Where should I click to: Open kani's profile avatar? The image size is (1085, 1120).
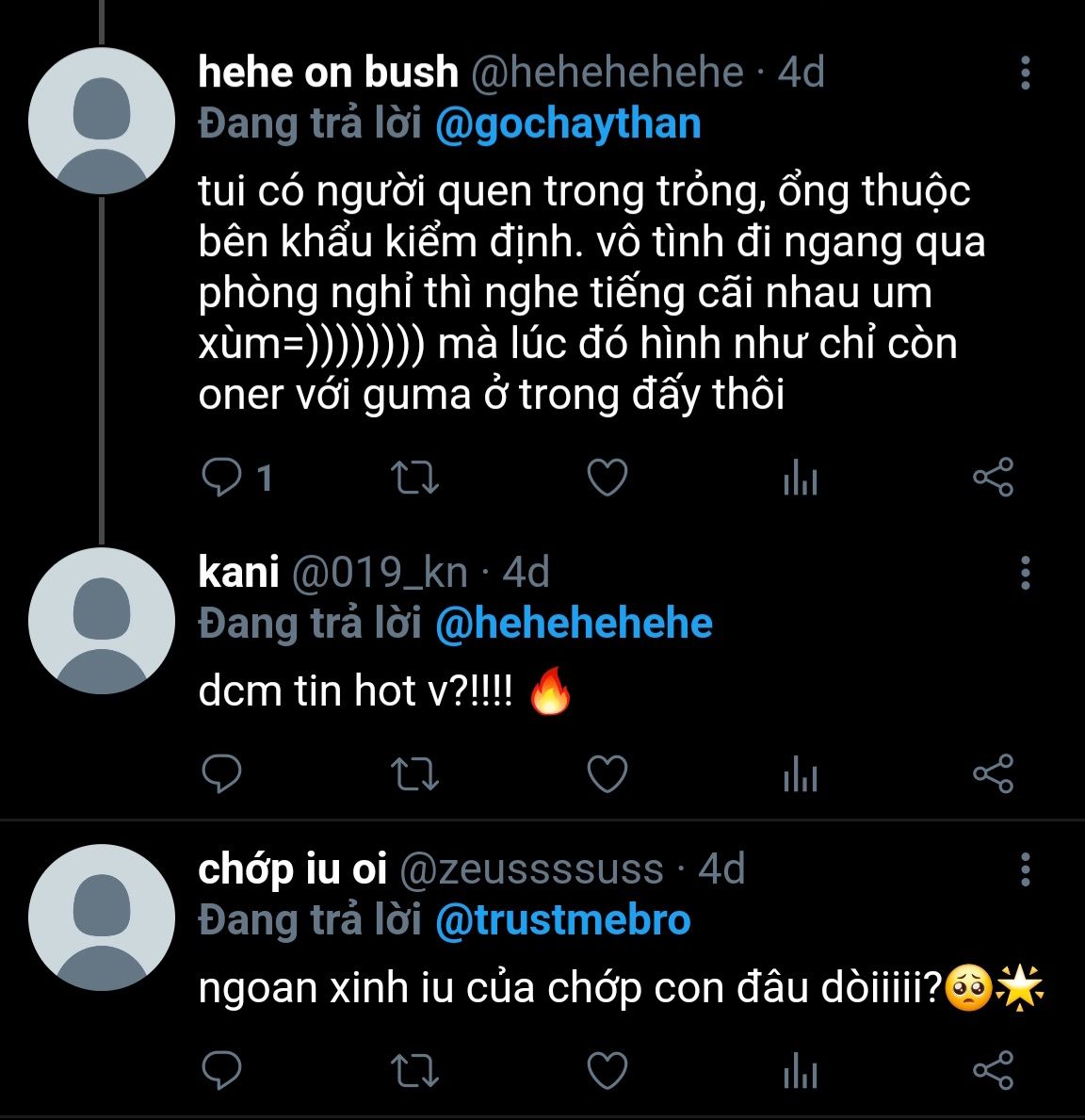point(102,621)
